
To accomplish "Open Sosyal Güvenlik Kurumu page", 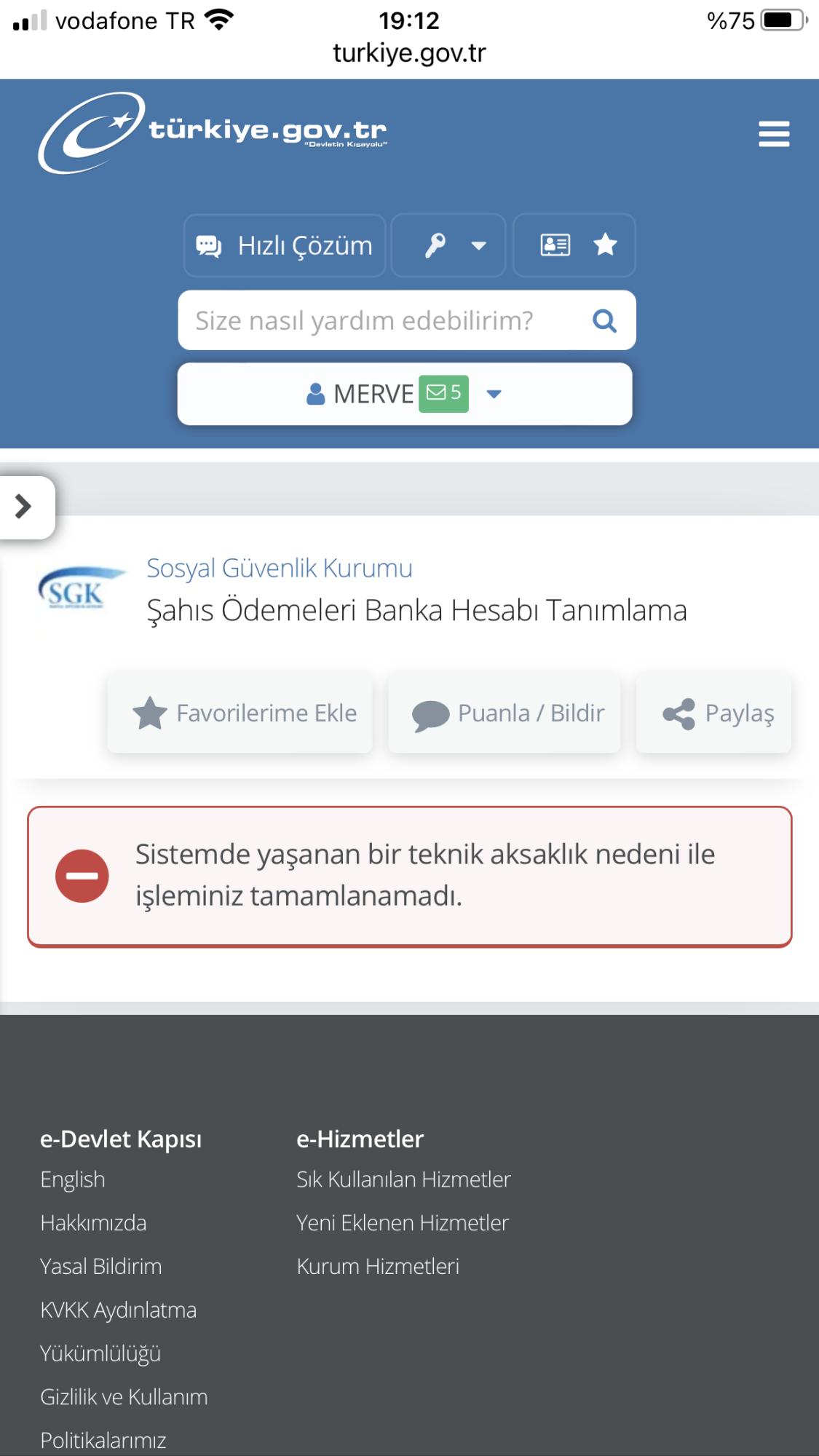I will pyautogui.click(x=277, y=568).
